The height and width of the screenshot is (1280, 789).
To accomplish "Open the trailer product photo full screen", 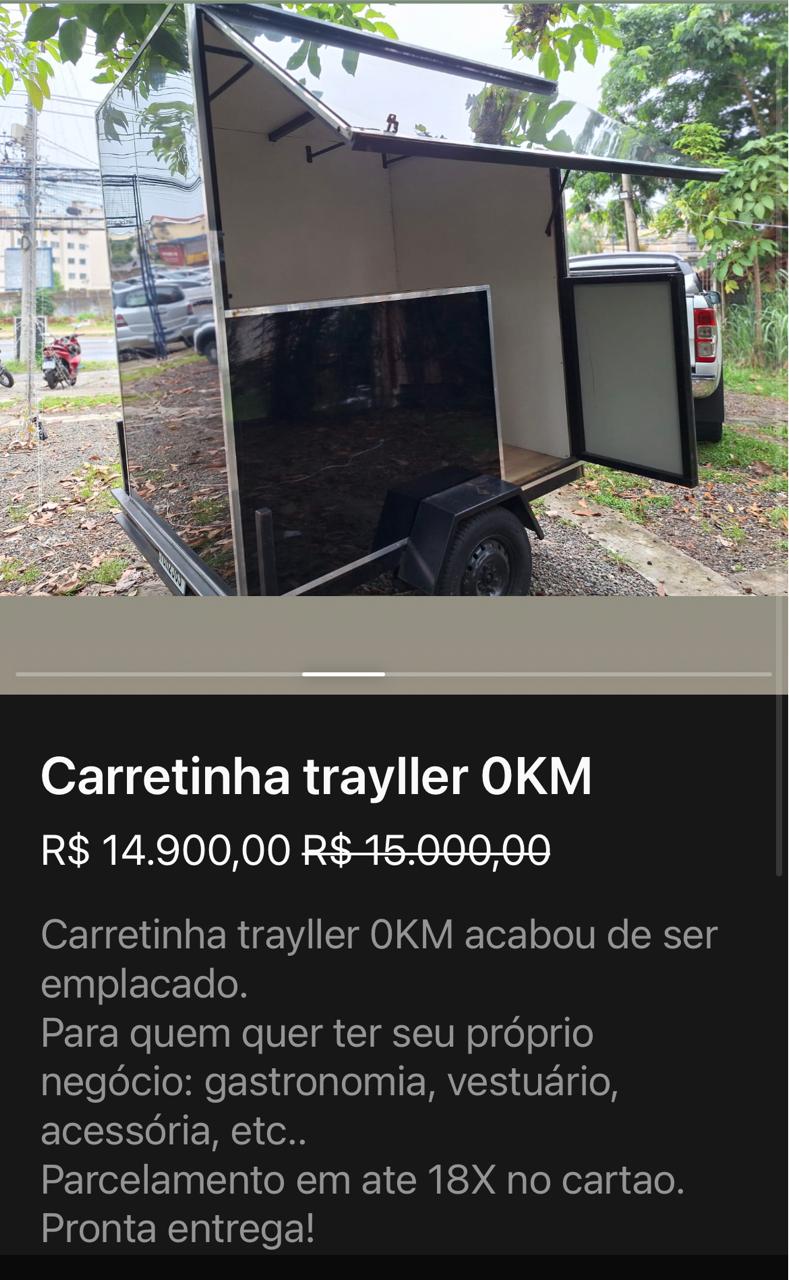I will [x=394, y=300].
